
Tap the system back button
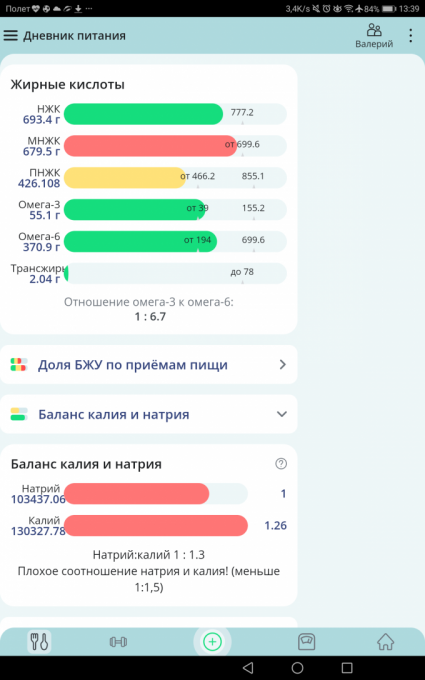[x=248, y=668]
